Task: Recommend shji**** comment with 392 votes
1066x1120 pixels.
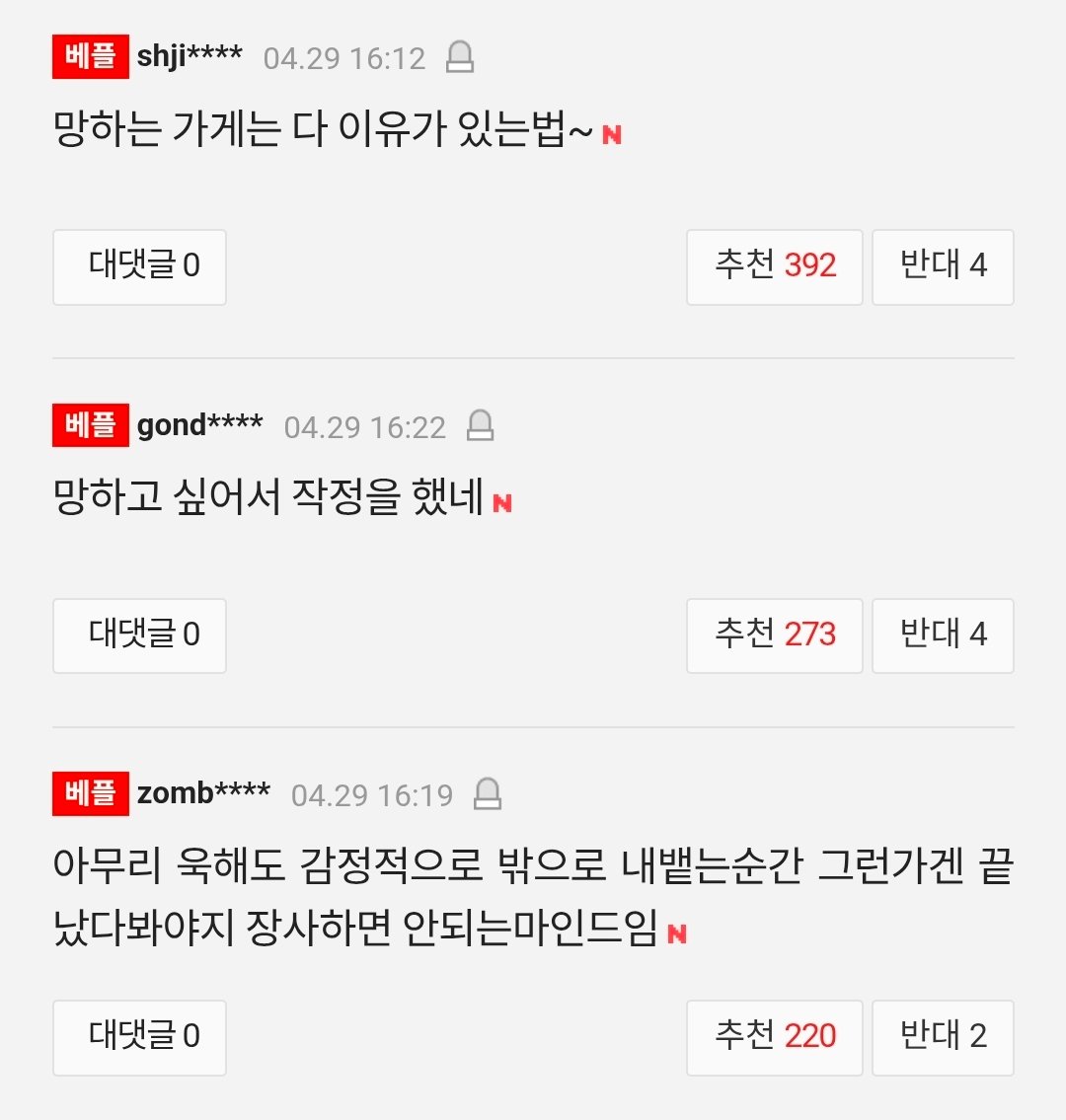Action: pyautogui.click(x=775, y=266)
